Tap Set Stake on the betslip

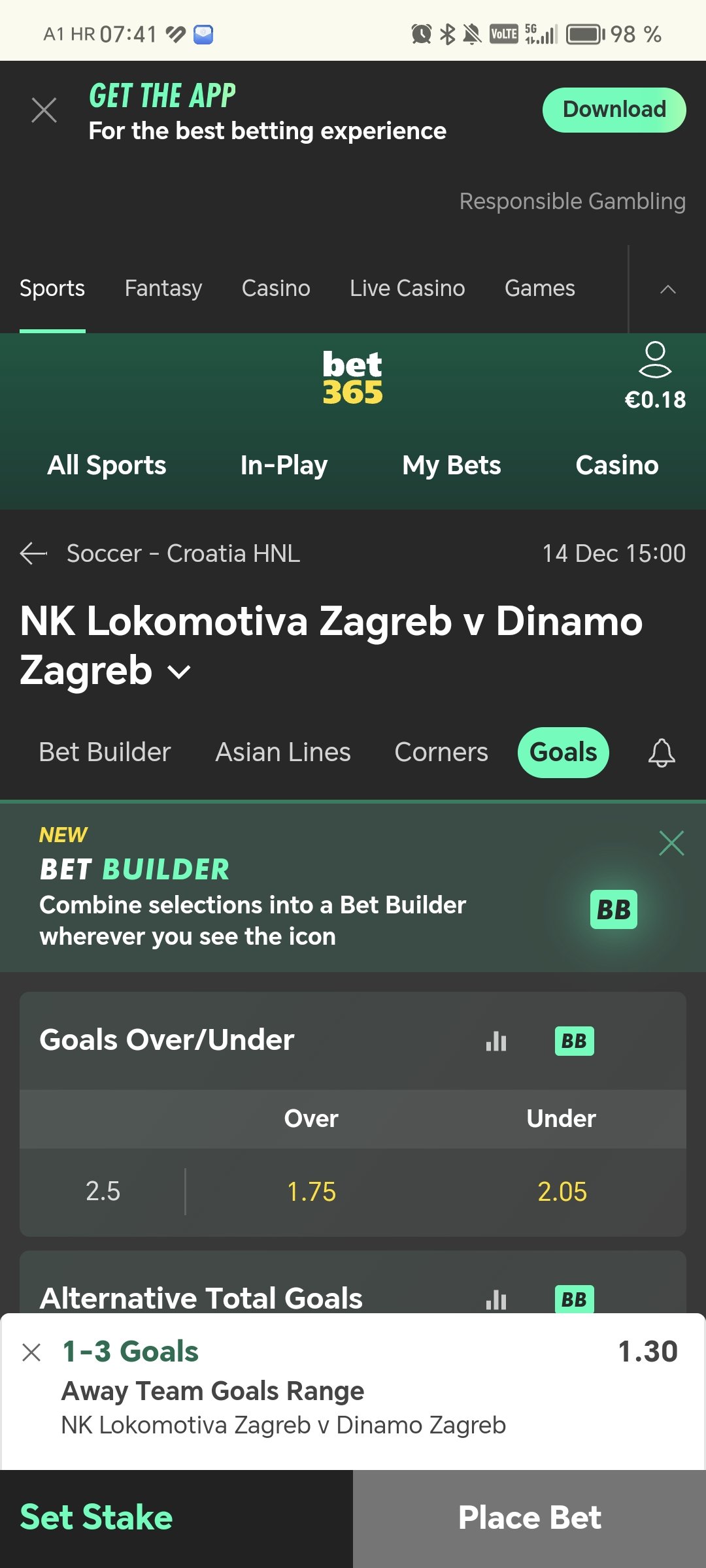coord(97,1517)
